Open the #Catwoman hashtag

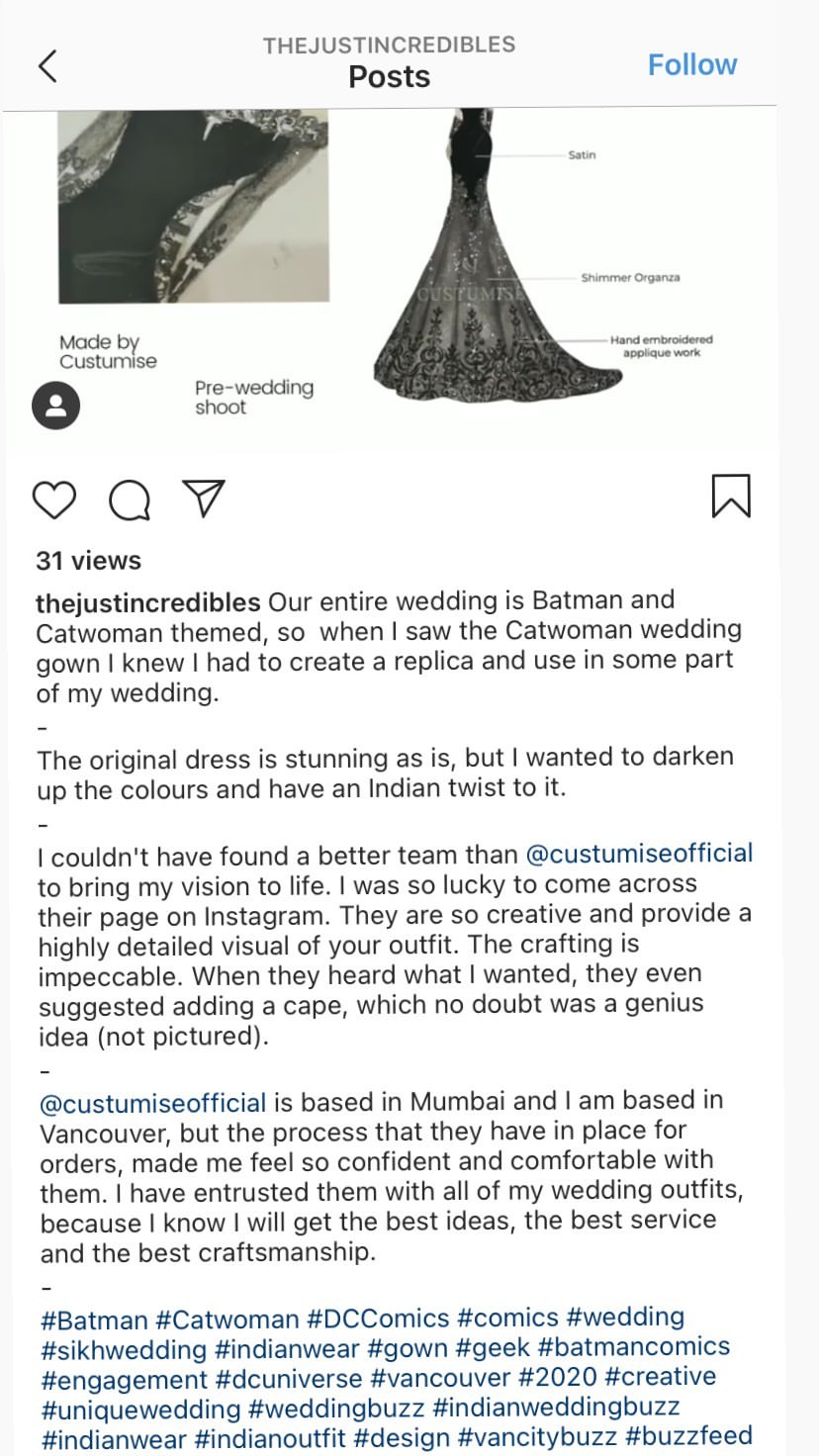[227, 1319]
